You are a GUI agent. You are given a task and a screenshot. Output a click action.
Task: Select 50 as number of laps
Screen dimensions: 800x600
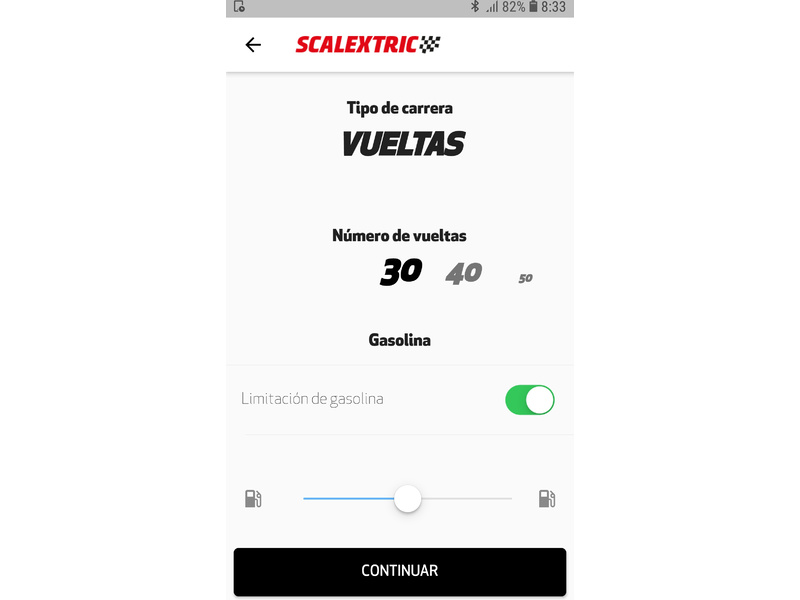[525, 278]
